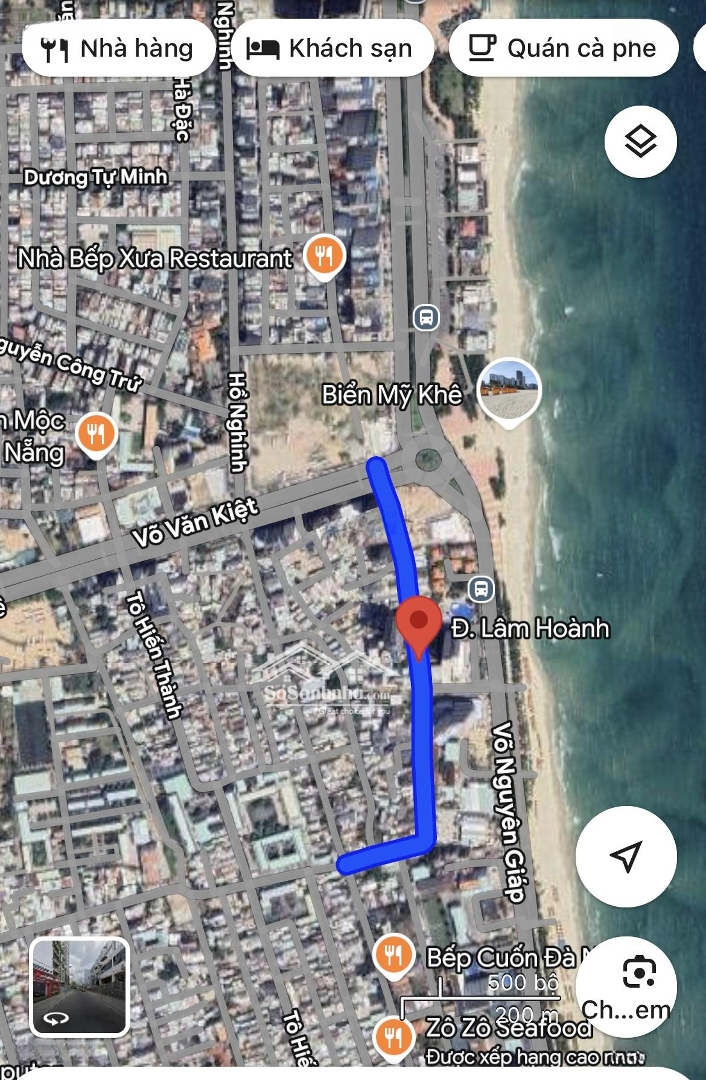Open the camera lens search button
Screen dimensions: 706x1080
[x=638, y=972]
